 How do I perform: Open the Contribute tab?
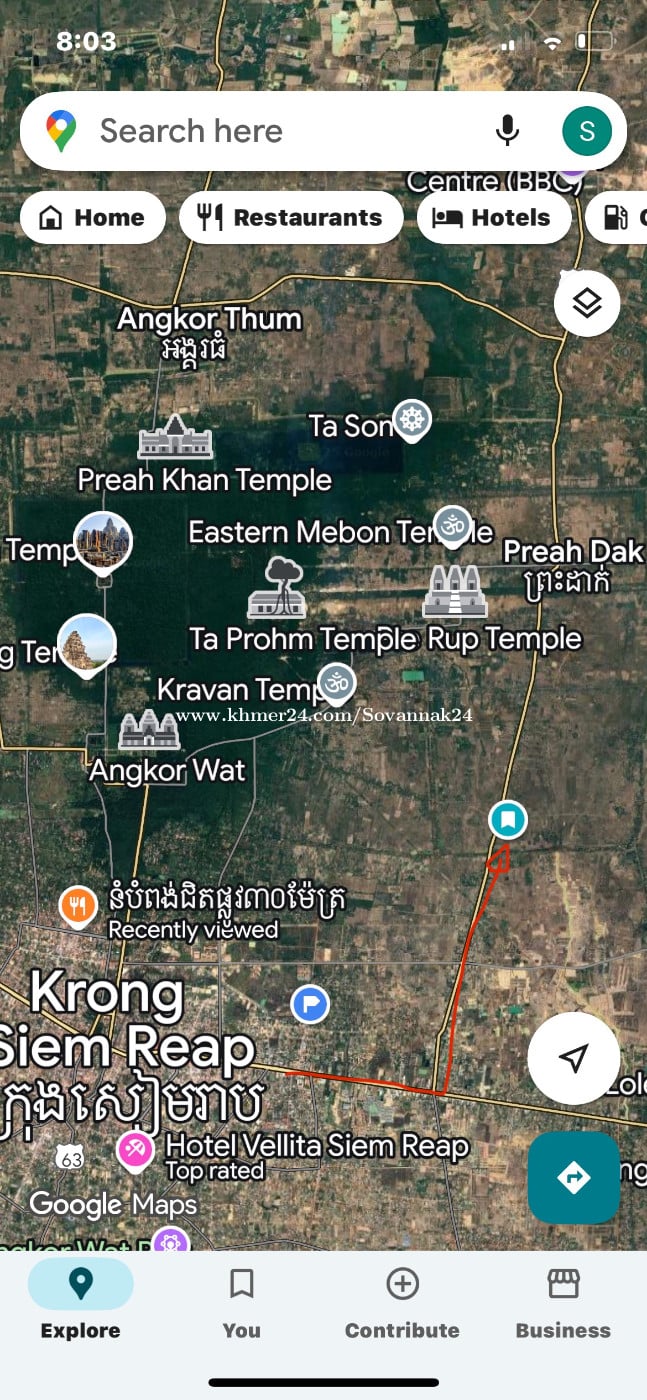(402, 1300)
